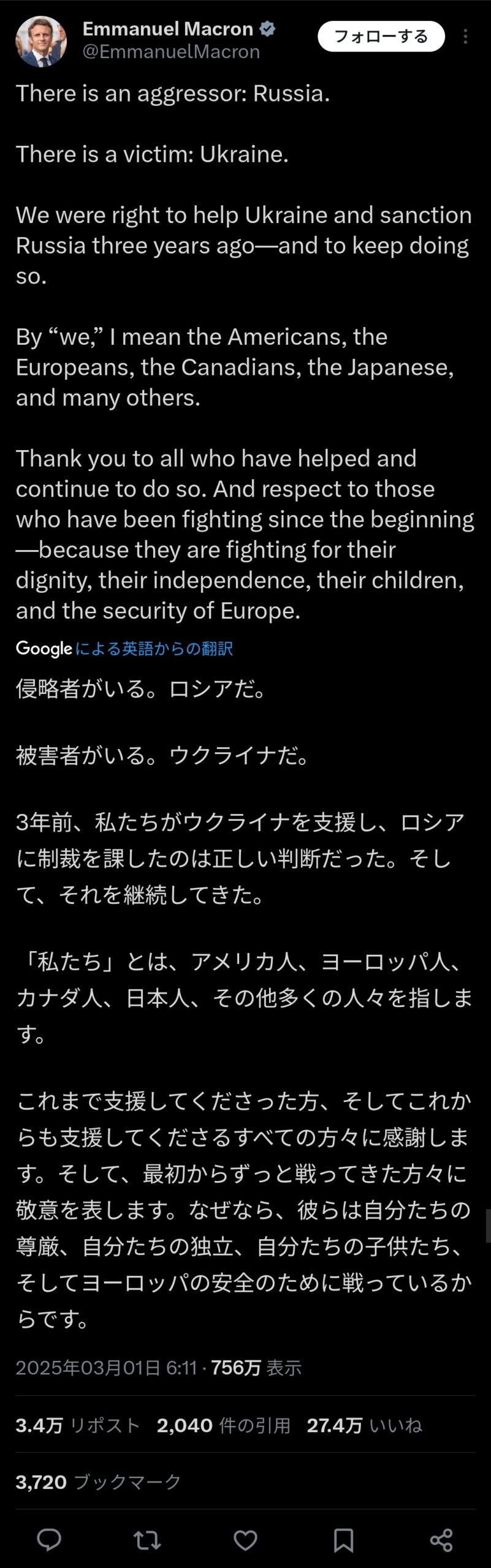This screenshot has height=1568, width=491.
Task: Bookmark this post
Action: point(343,1539)
